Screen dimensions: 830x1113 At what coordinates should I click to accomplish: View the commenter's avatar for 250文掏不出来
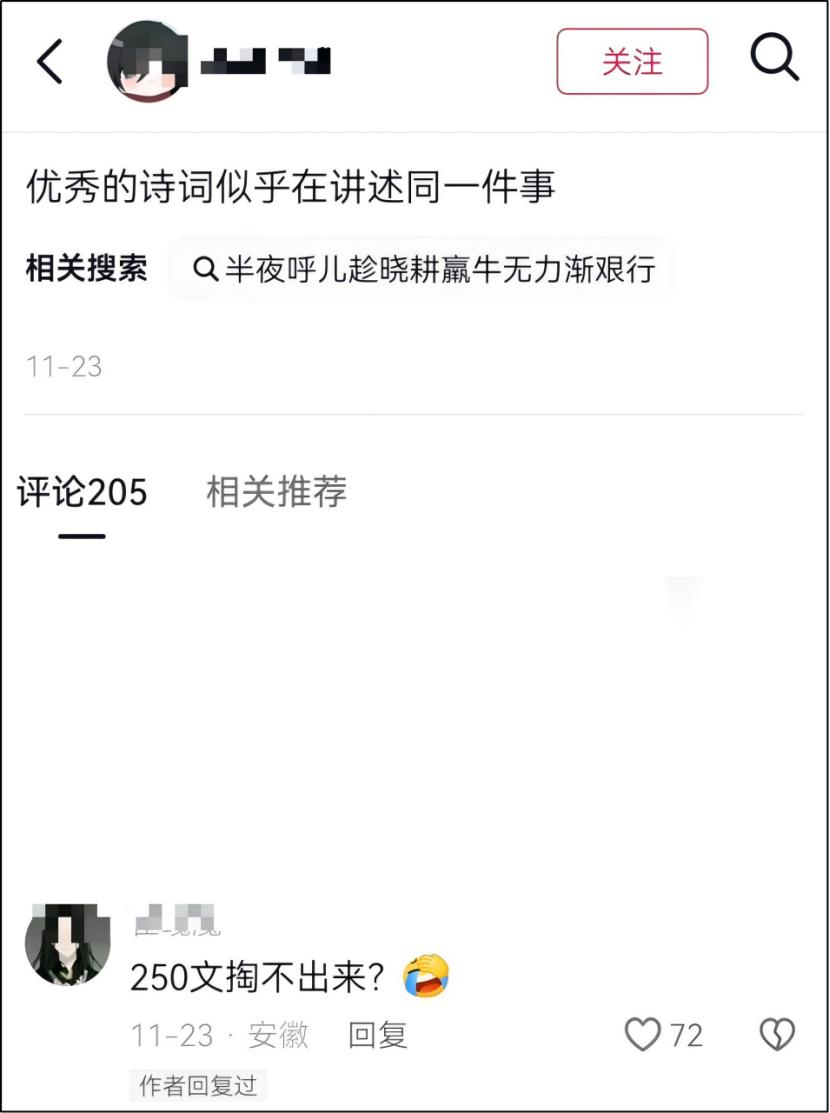(x=68, y=944)
